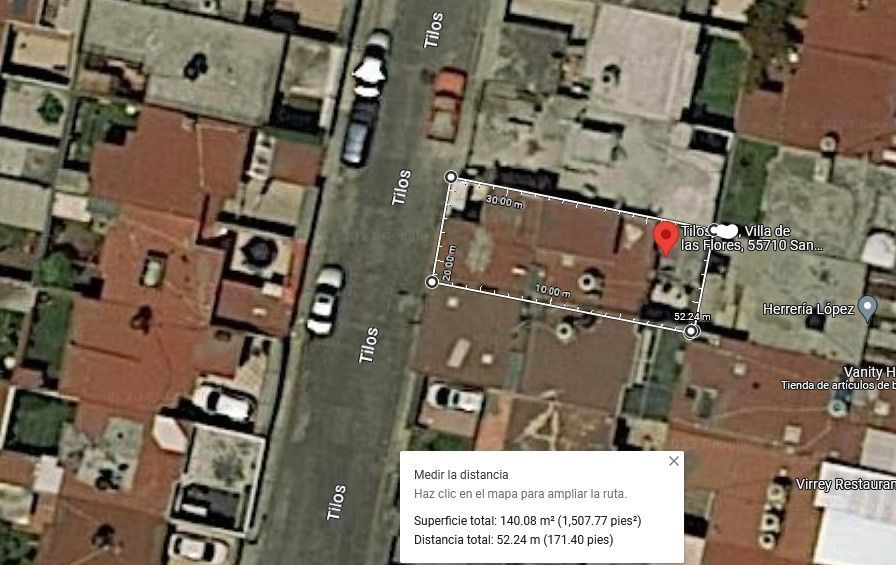Select the 52.24 m measurement end point
Viewport: 896px width, 565px height.
(691, 331)
